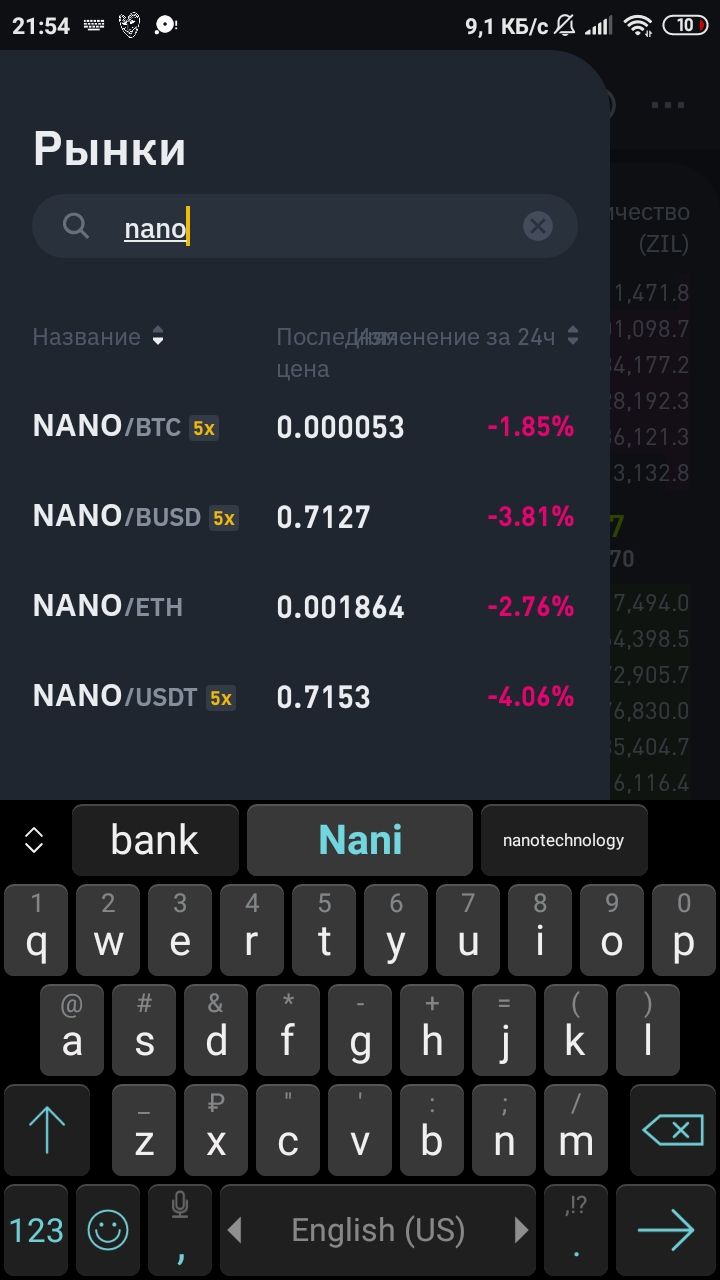
Task: Sort markets by Название
Action: [98, 337]
